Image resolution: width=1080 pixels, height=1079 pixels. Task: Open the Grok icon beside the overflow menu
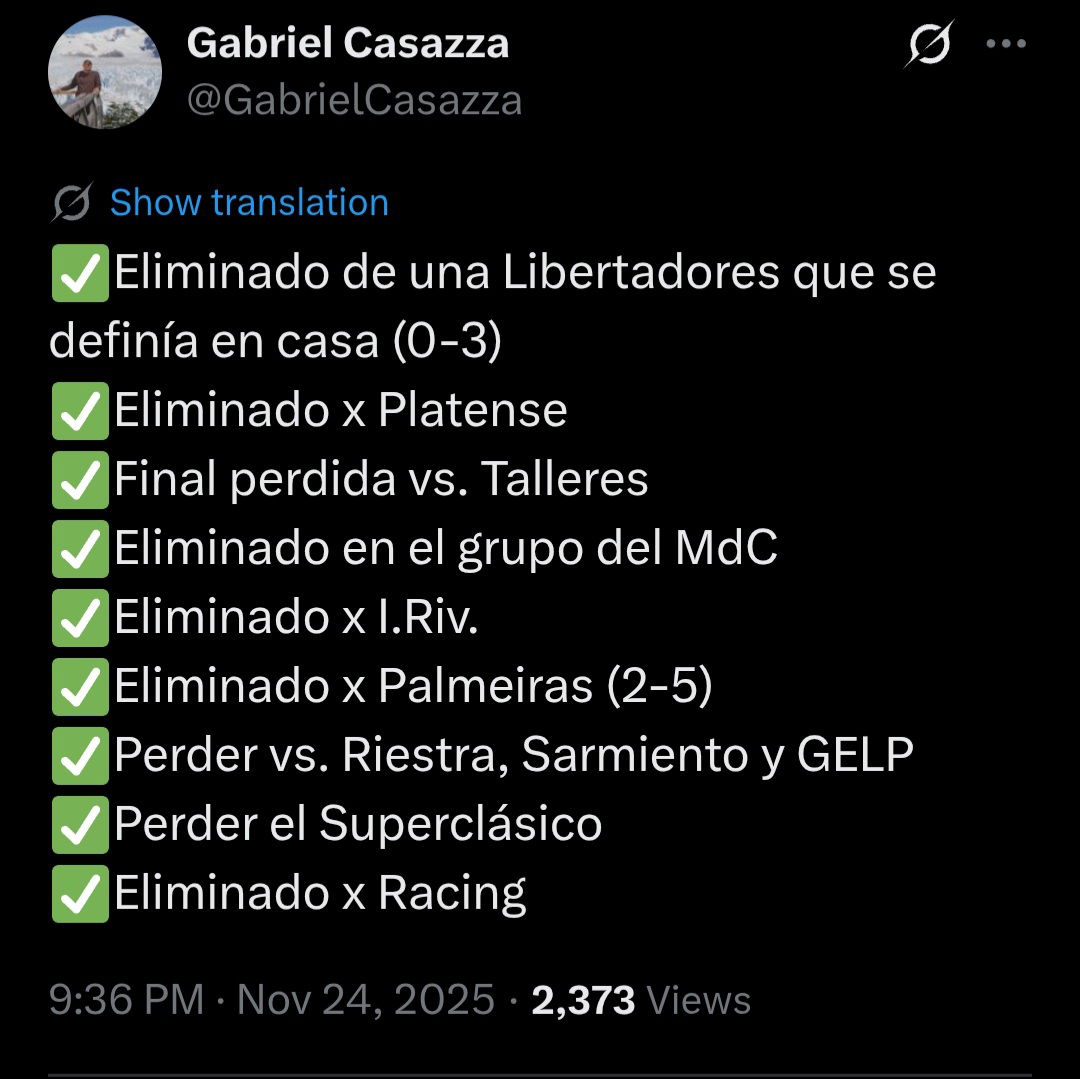tap(929, 45)
